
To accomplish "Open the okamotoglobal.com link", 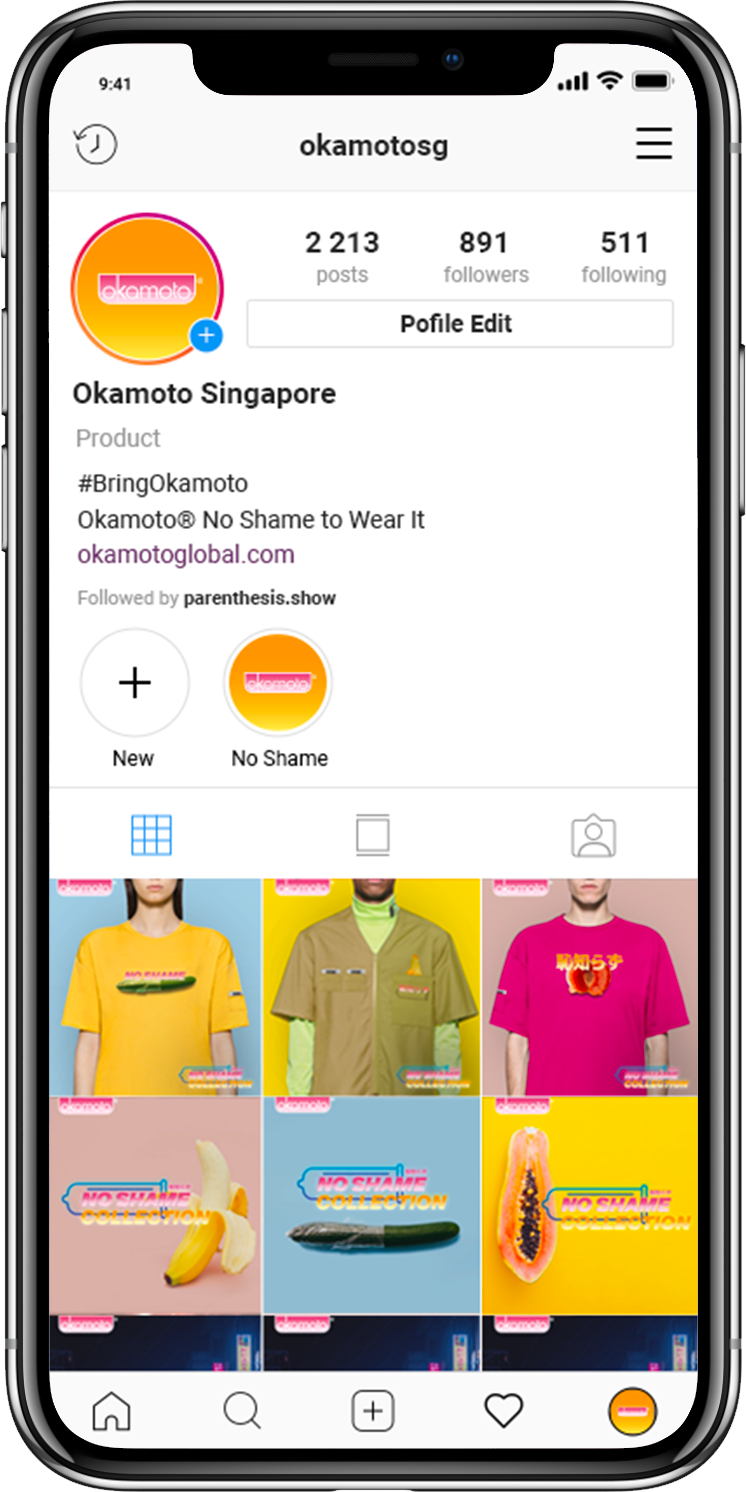I will point(186,554).
